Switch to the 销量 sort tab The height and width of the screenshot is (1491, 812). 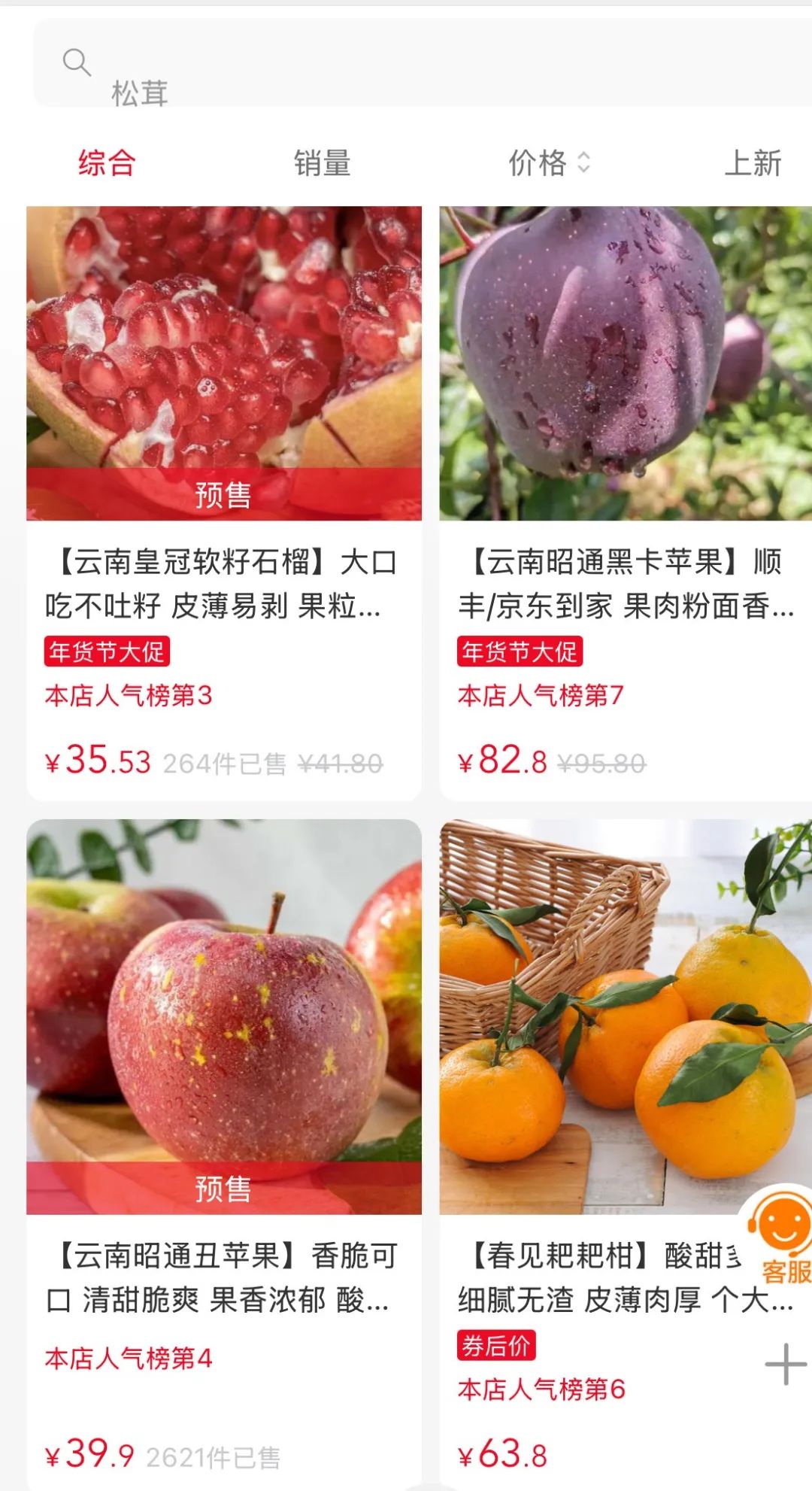[x=322, y=163]
